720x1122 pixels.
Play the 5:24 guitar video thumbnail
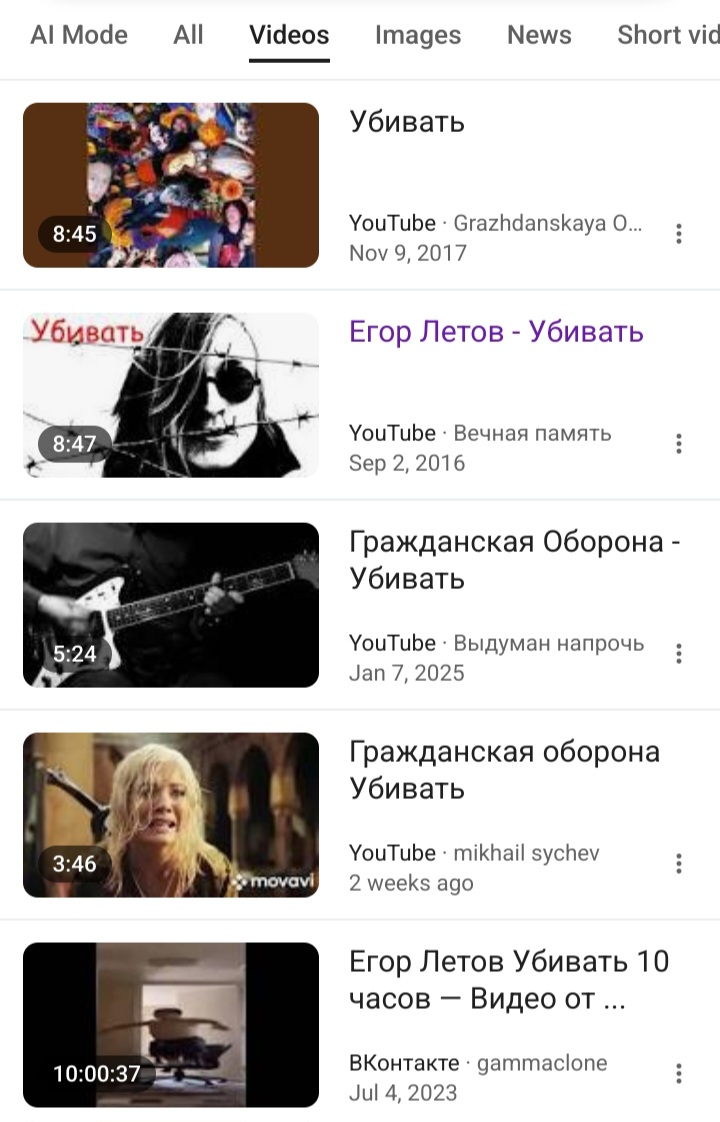pyautogui.click(x=171, y=605)
